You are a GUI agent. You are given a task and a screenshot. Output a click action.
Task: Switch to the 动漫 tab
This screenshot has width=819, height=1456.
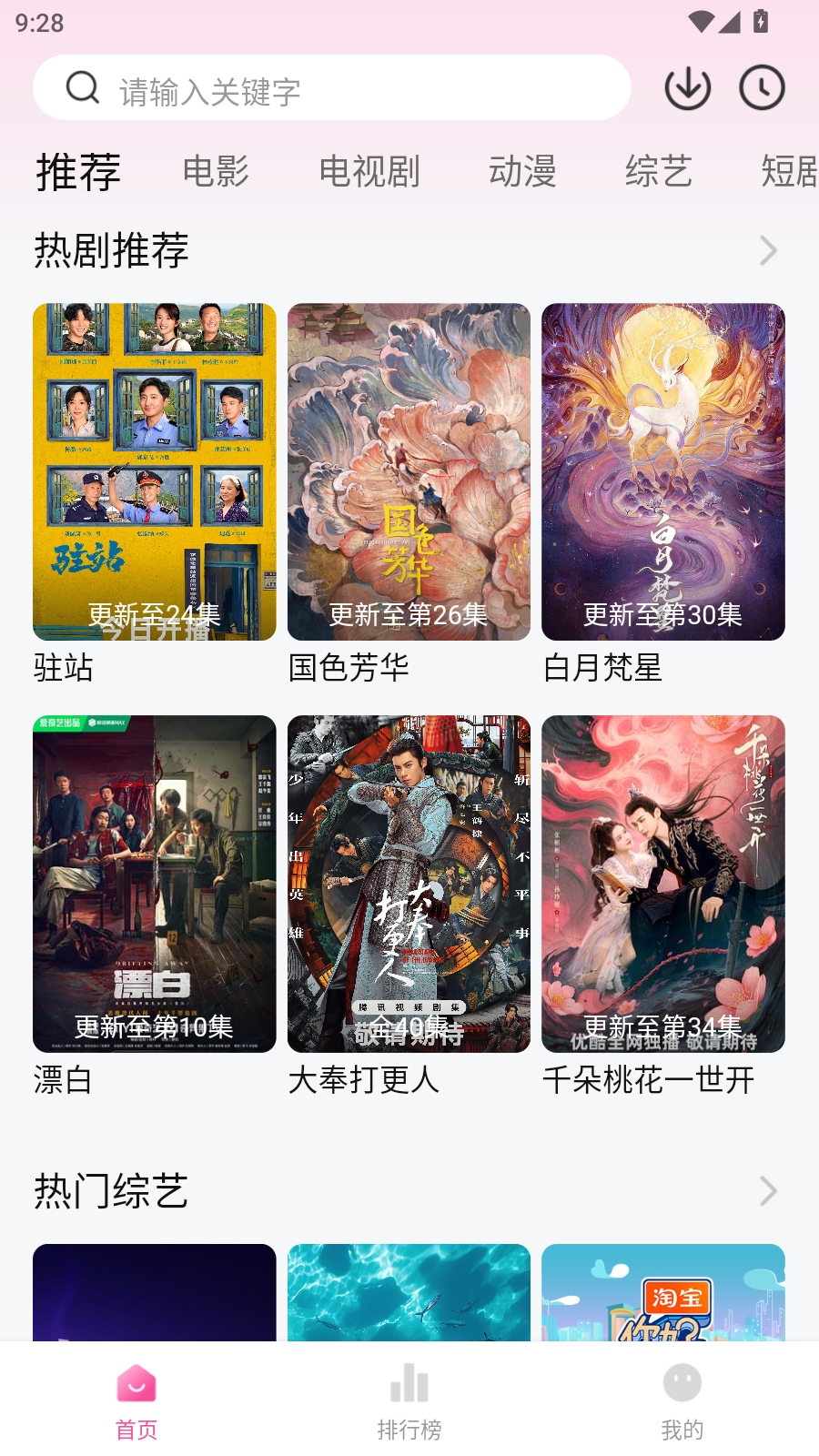[x=522, y=171]
